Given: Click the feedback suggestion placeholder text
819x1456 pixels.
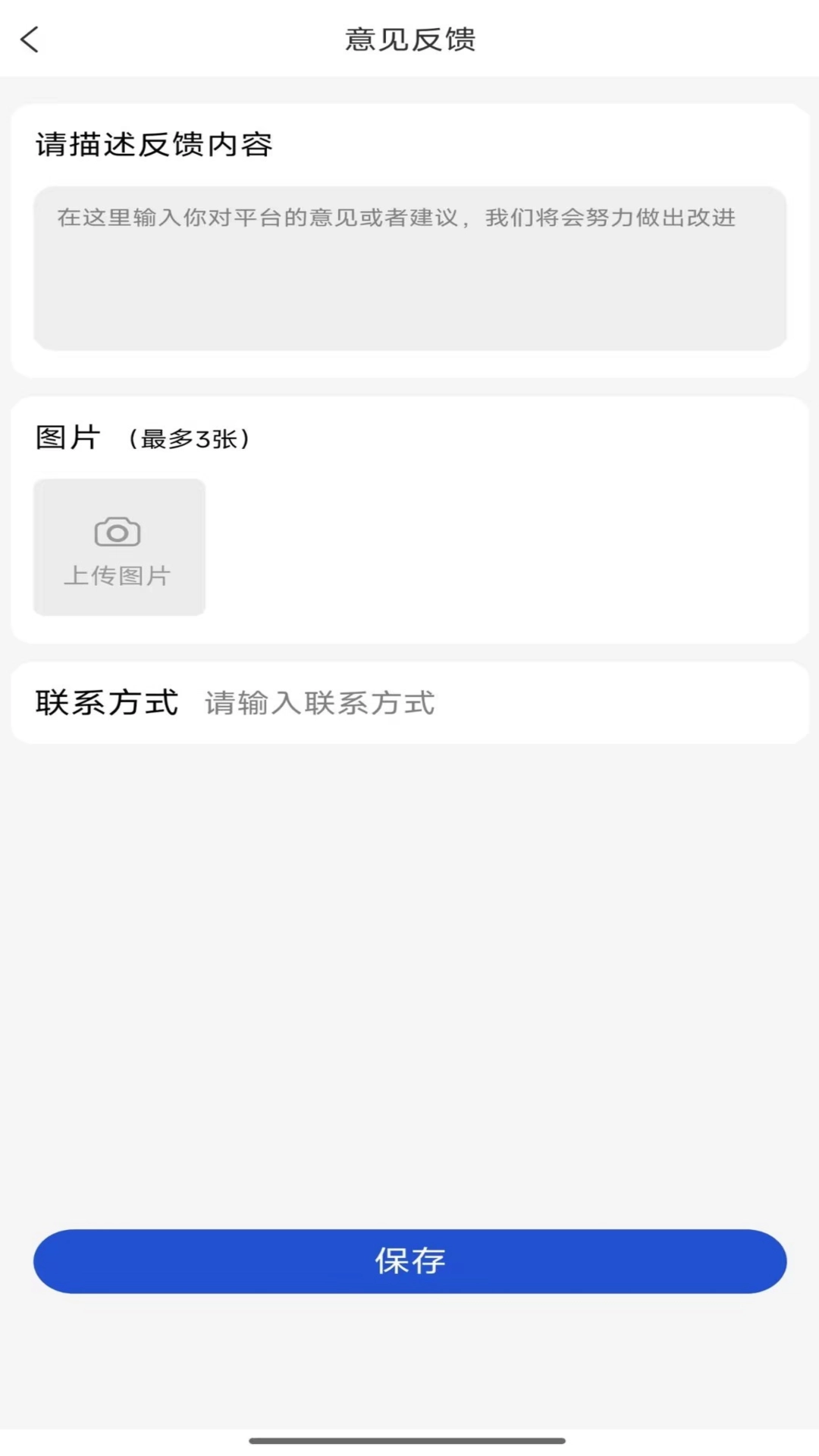Looking at the screenshot, I should click(x=394, y=218).
